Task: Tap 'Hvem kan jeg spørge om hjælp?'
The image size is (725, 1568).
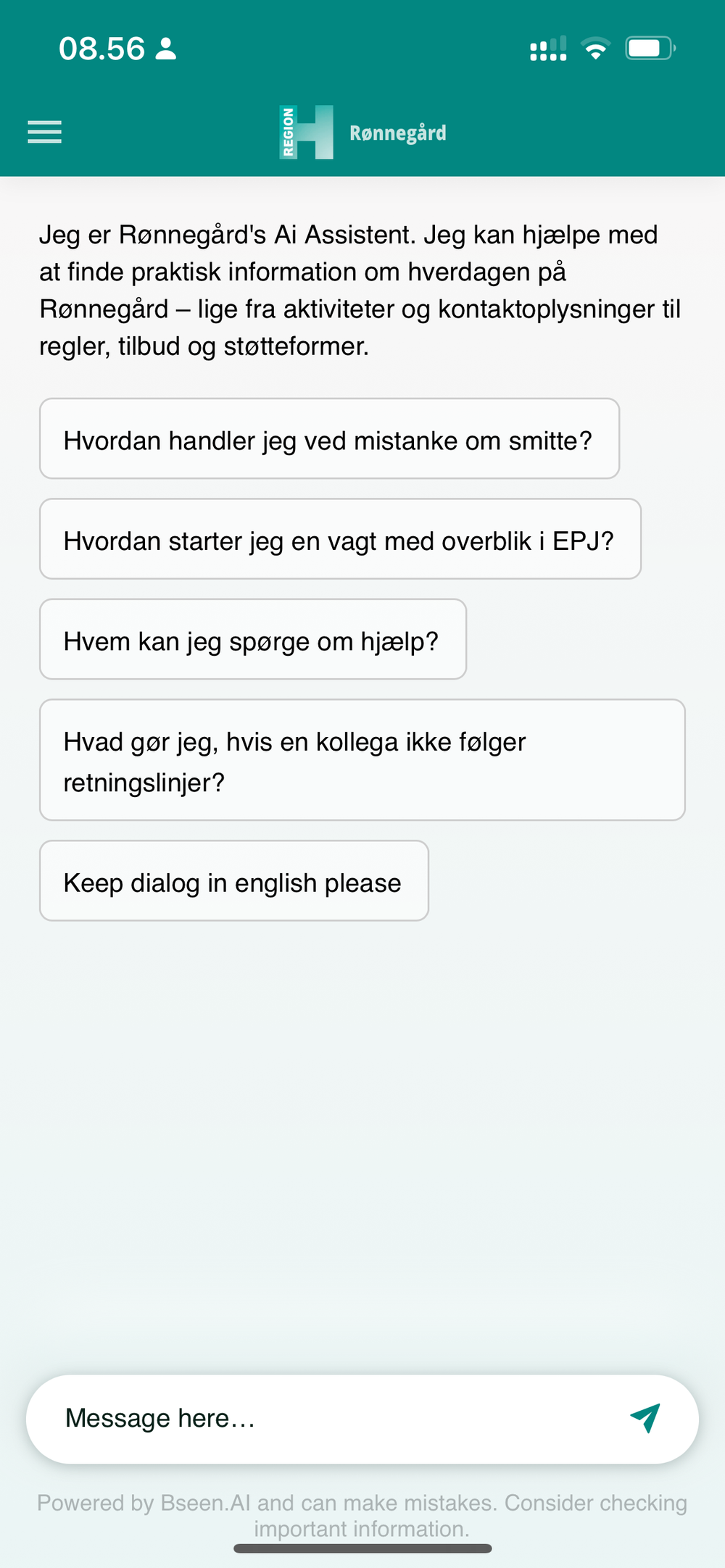Action: pos(252,640)
